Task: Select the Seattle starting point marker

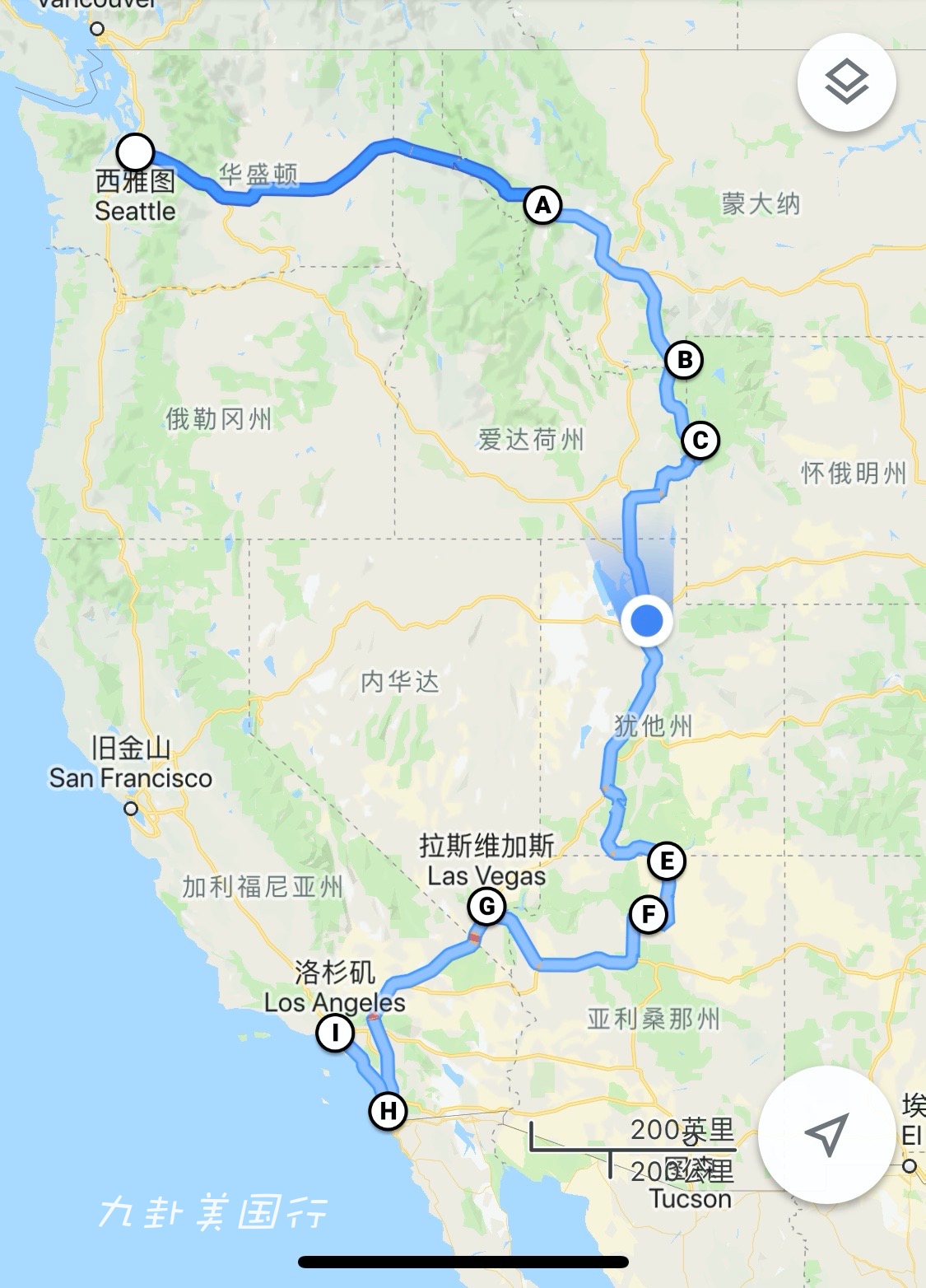Action: click(136, 152)
